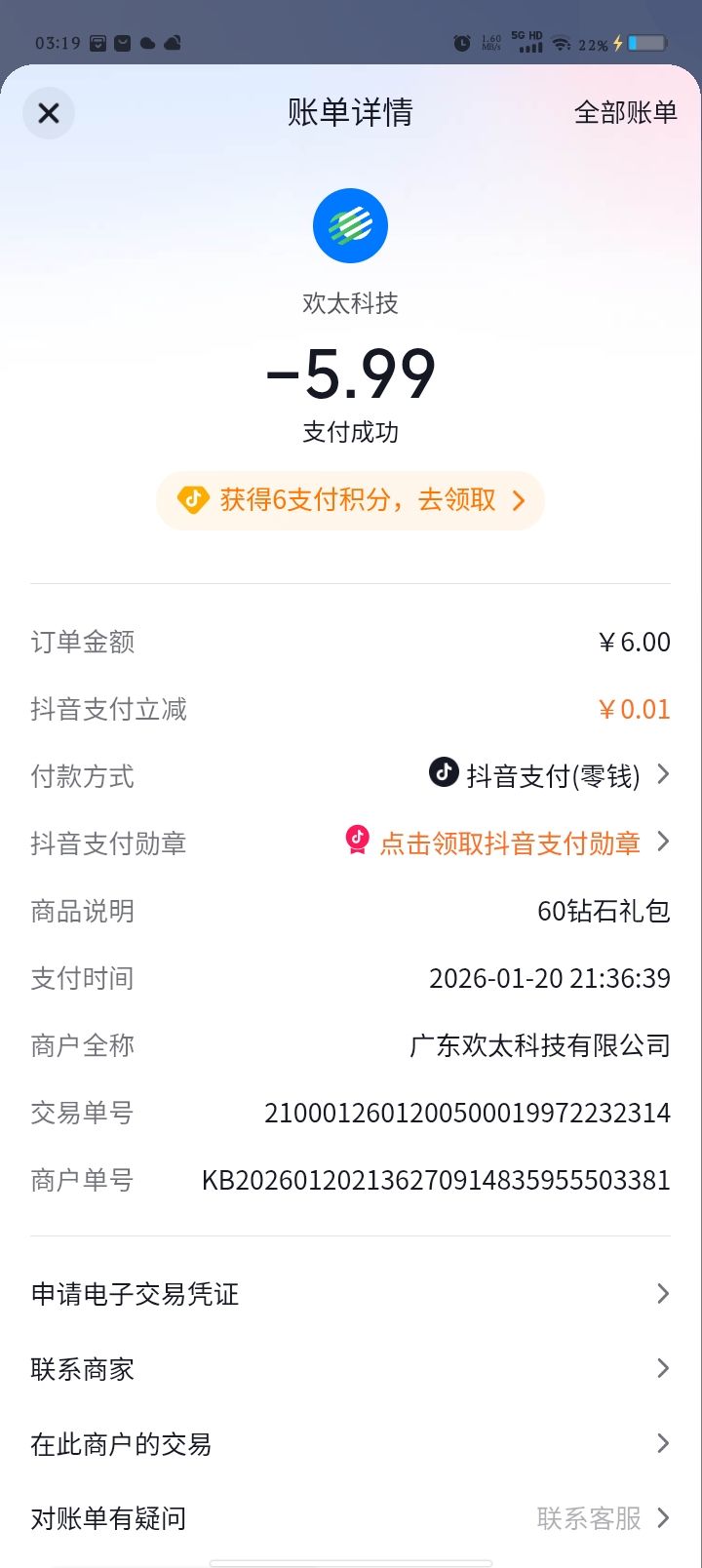This screenshot has width=702, height=1568.
Task: Select 联系商家 to contact the merchant
Action: tap(350, 1369)
